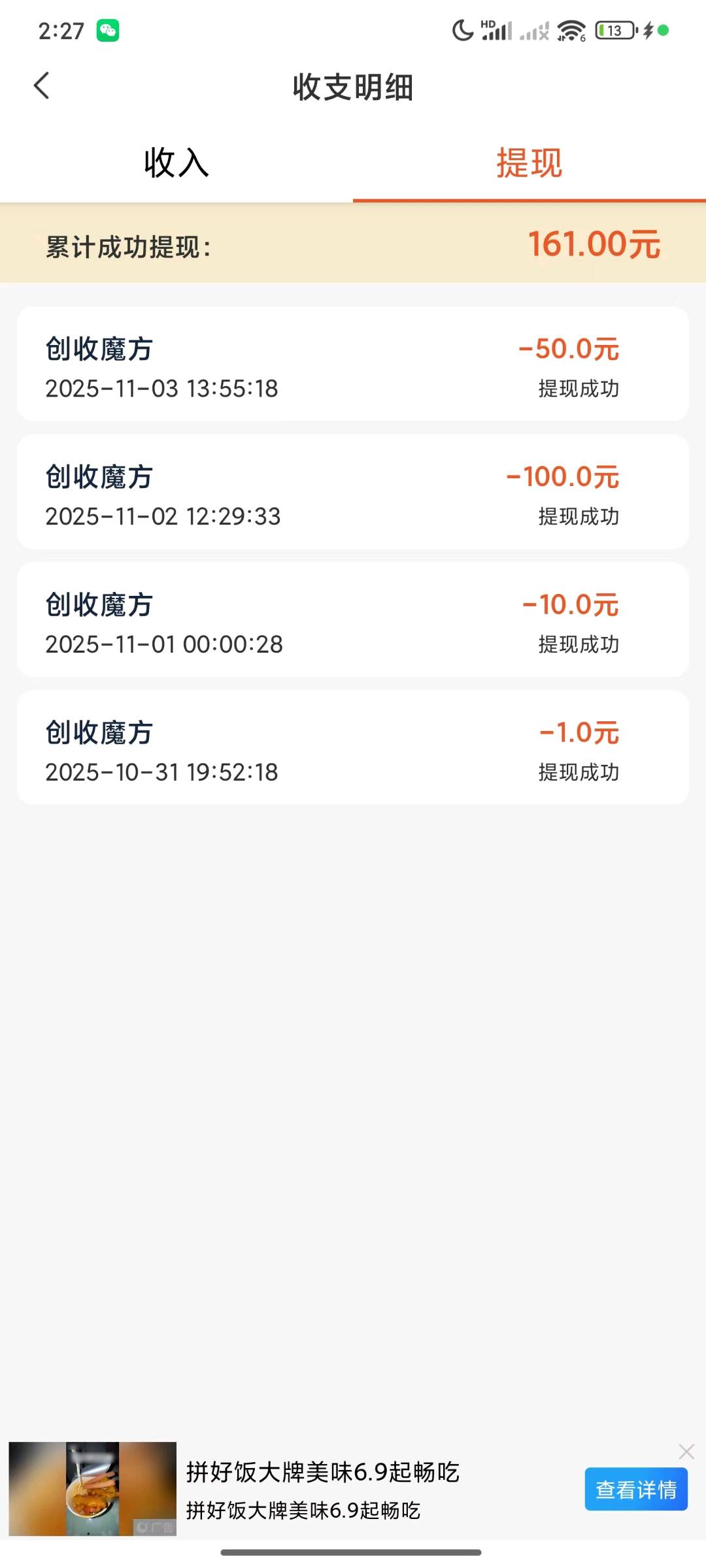
Task: Select the -10.0元 withdrawal entry
Action: point(353,620)
